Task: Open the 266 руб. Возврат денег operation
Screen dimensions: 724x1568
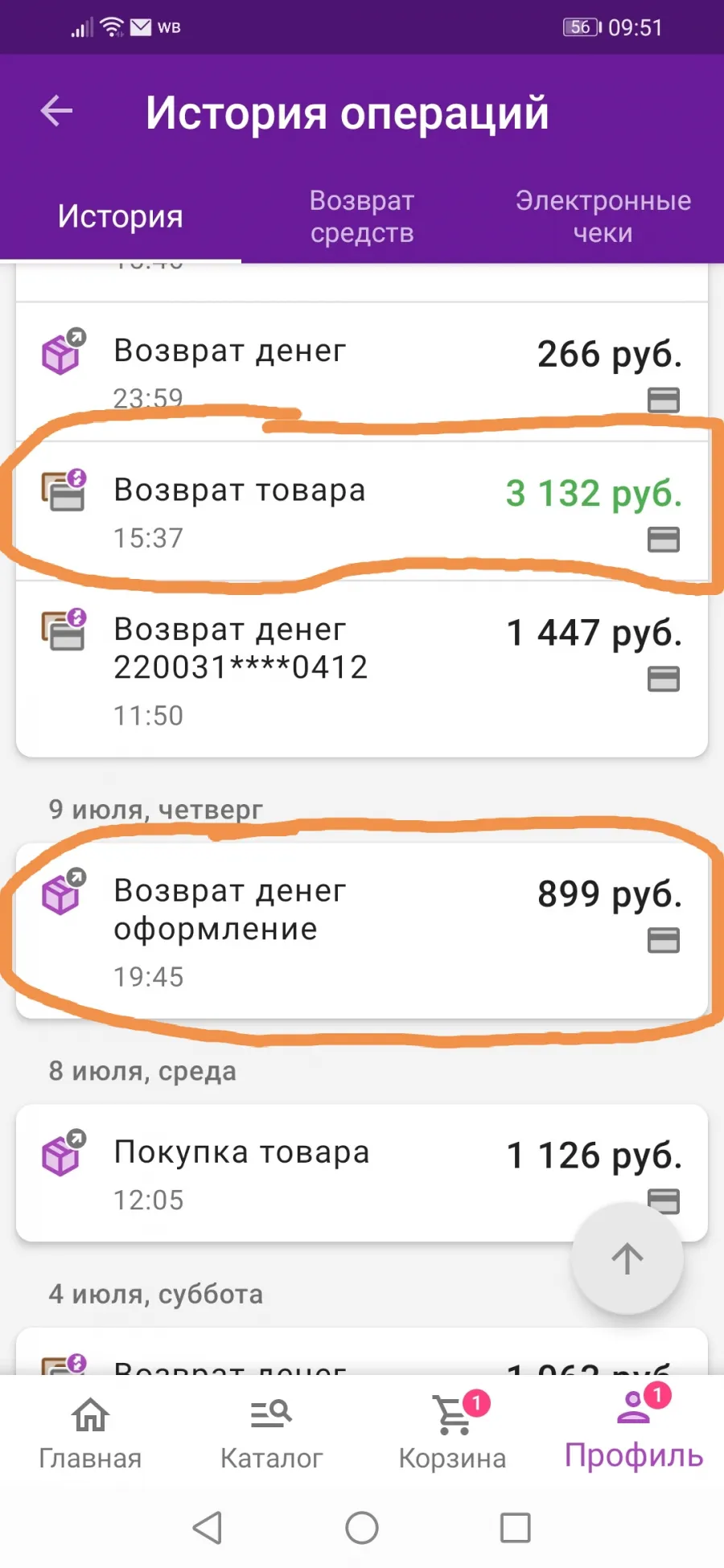Action: (362, 371)
